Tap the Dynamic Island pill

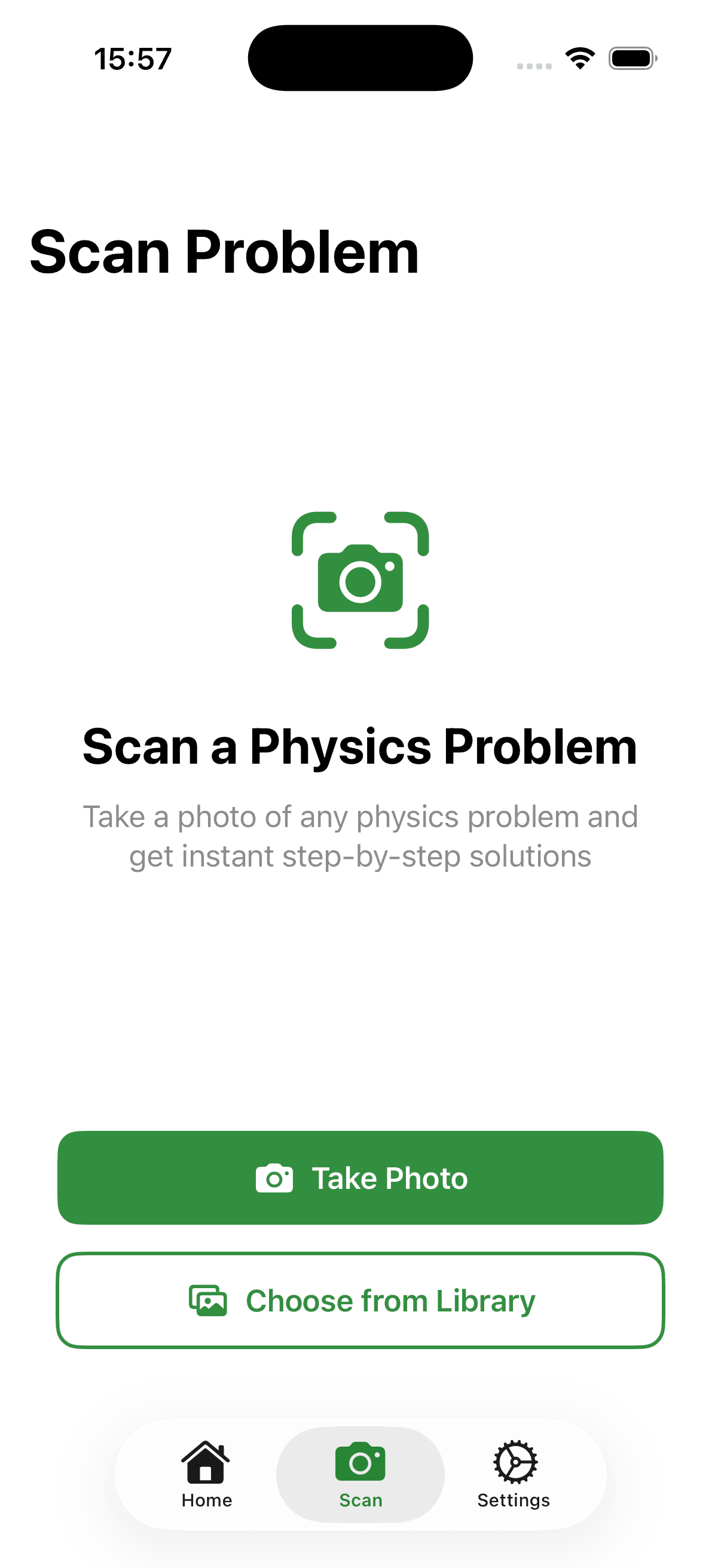(360, 57)
